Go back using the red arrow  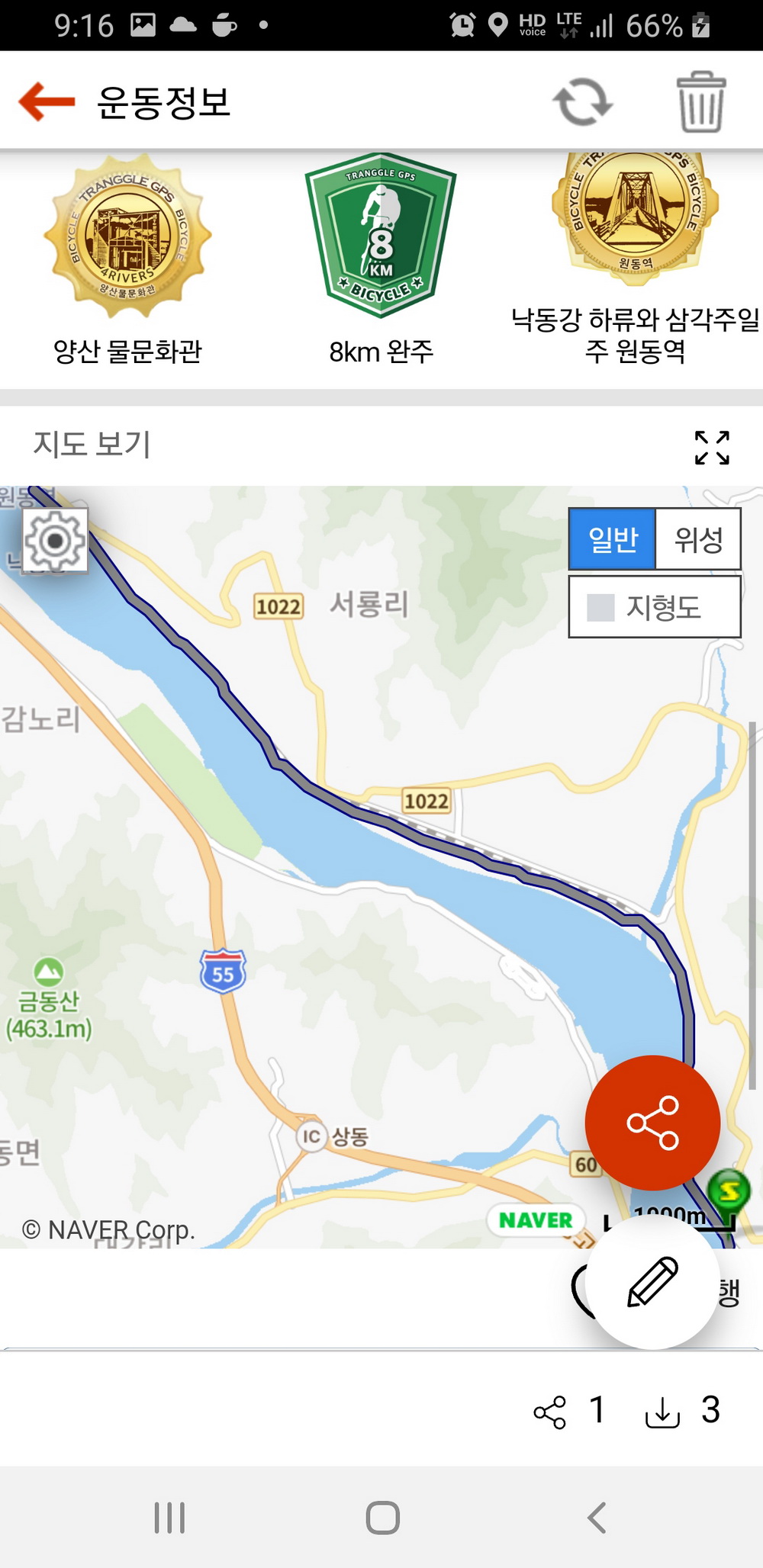click(47, 101)
